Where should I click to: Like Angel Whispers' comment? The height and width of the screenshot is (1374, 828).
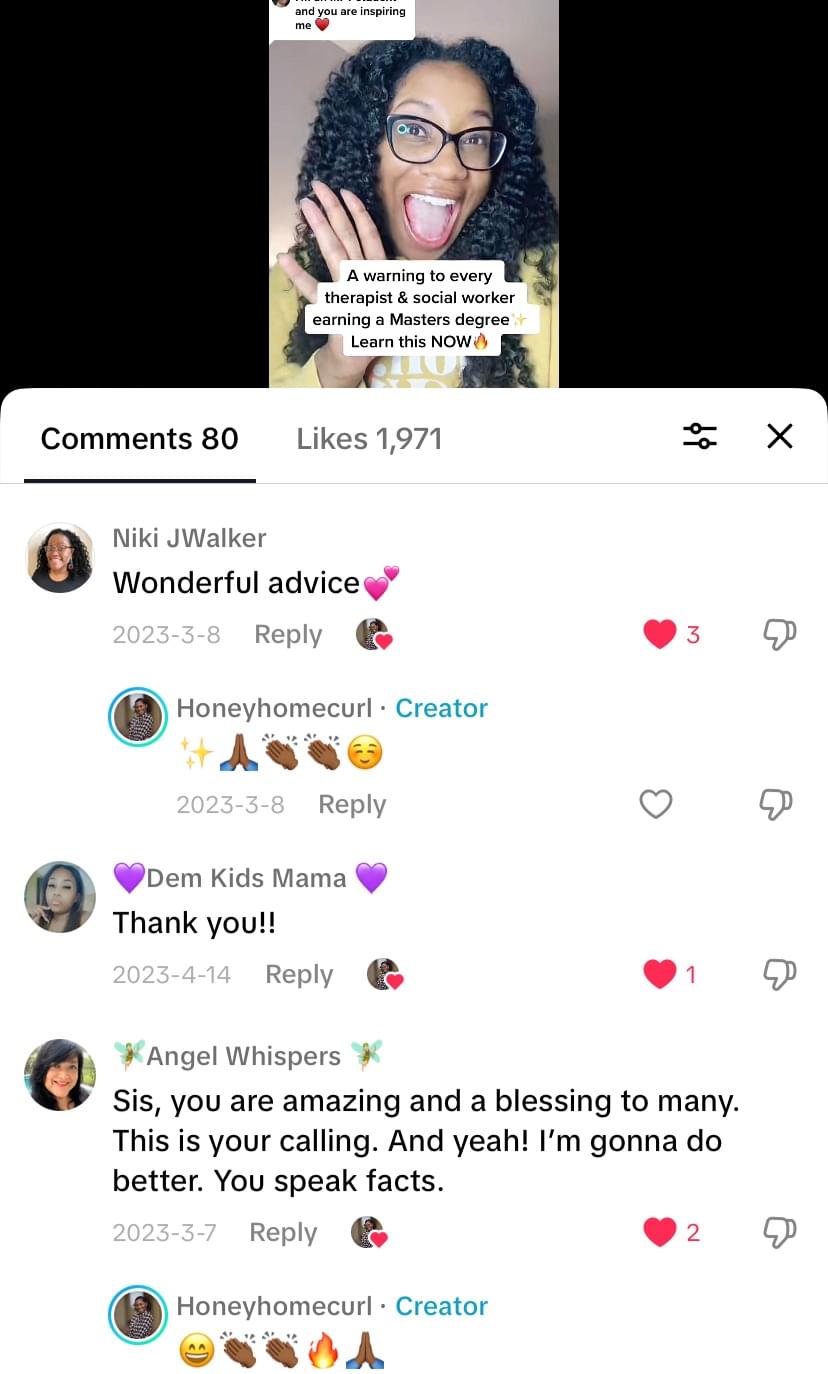tap(659, 1232)
